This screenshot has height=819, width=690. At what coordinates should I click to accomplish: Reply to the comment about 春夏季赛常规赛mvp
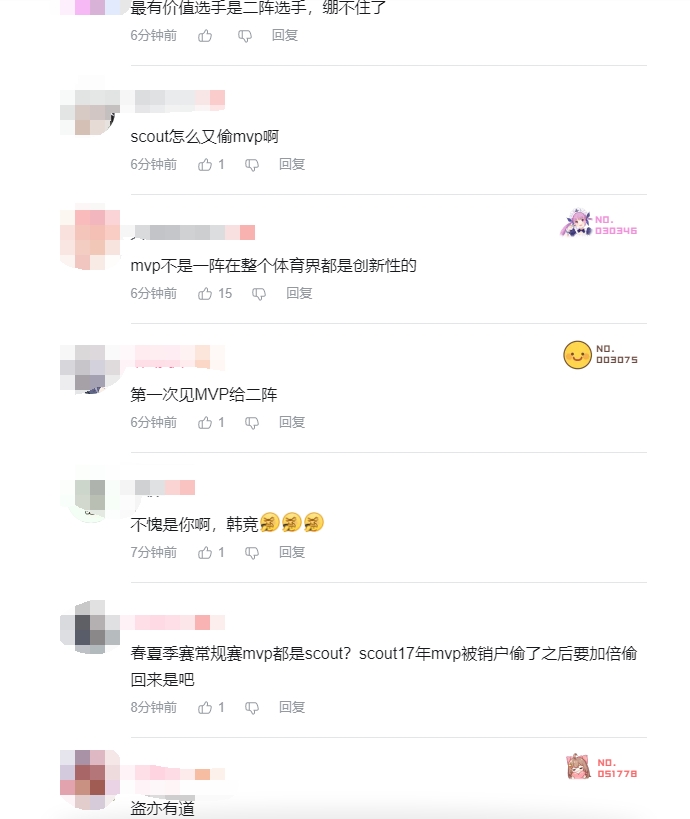(291, 707)
